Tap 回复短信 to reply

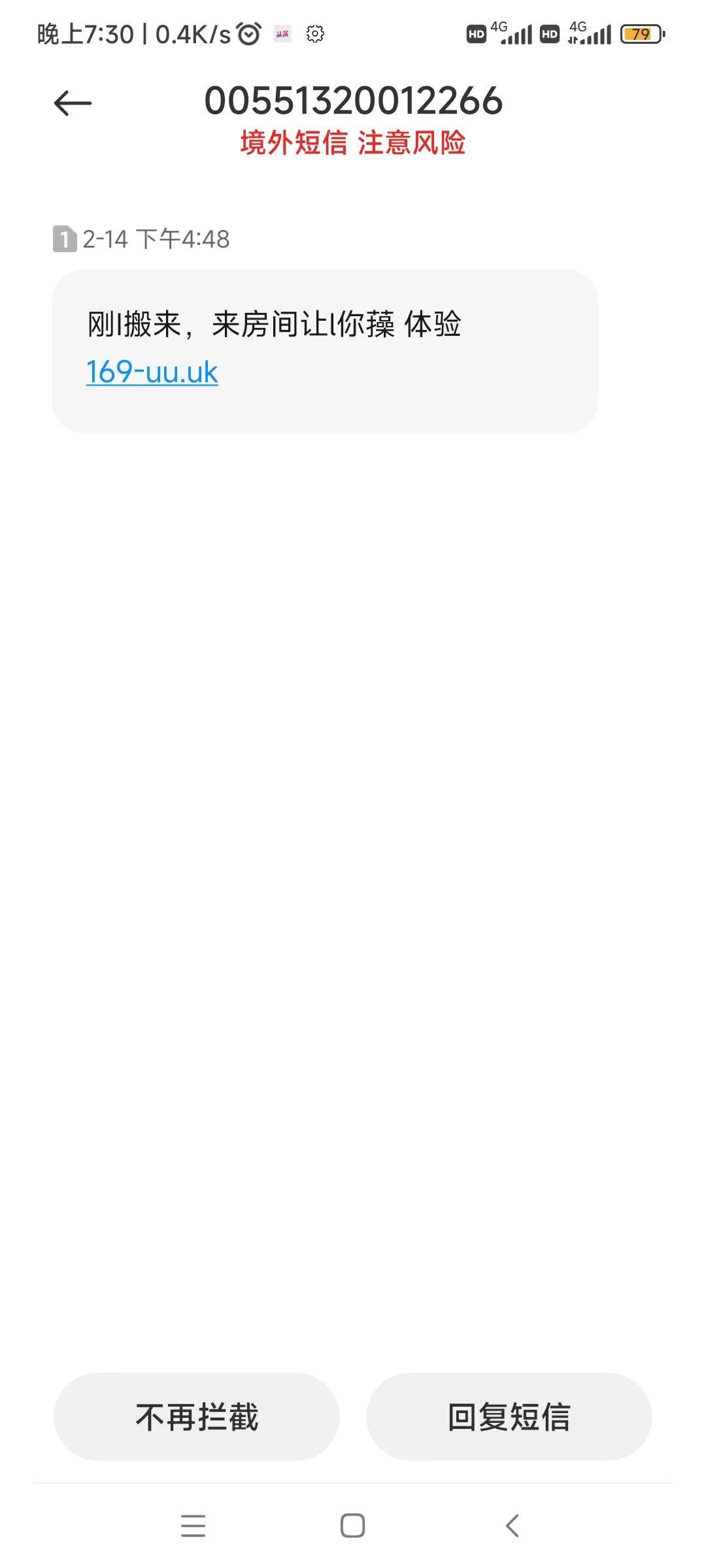pyautogui.click(x=509, y=1417)
